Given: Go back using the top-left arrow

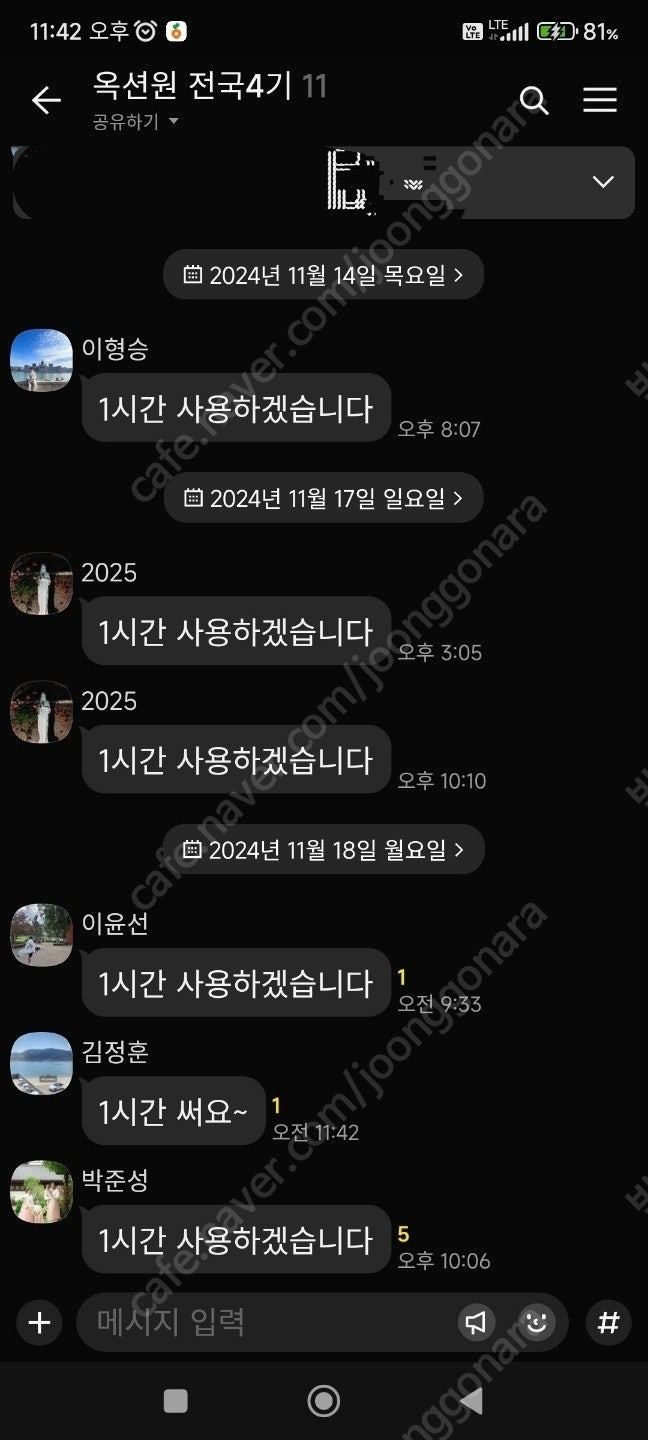Looking at the screenshot, I should [46, 100].
